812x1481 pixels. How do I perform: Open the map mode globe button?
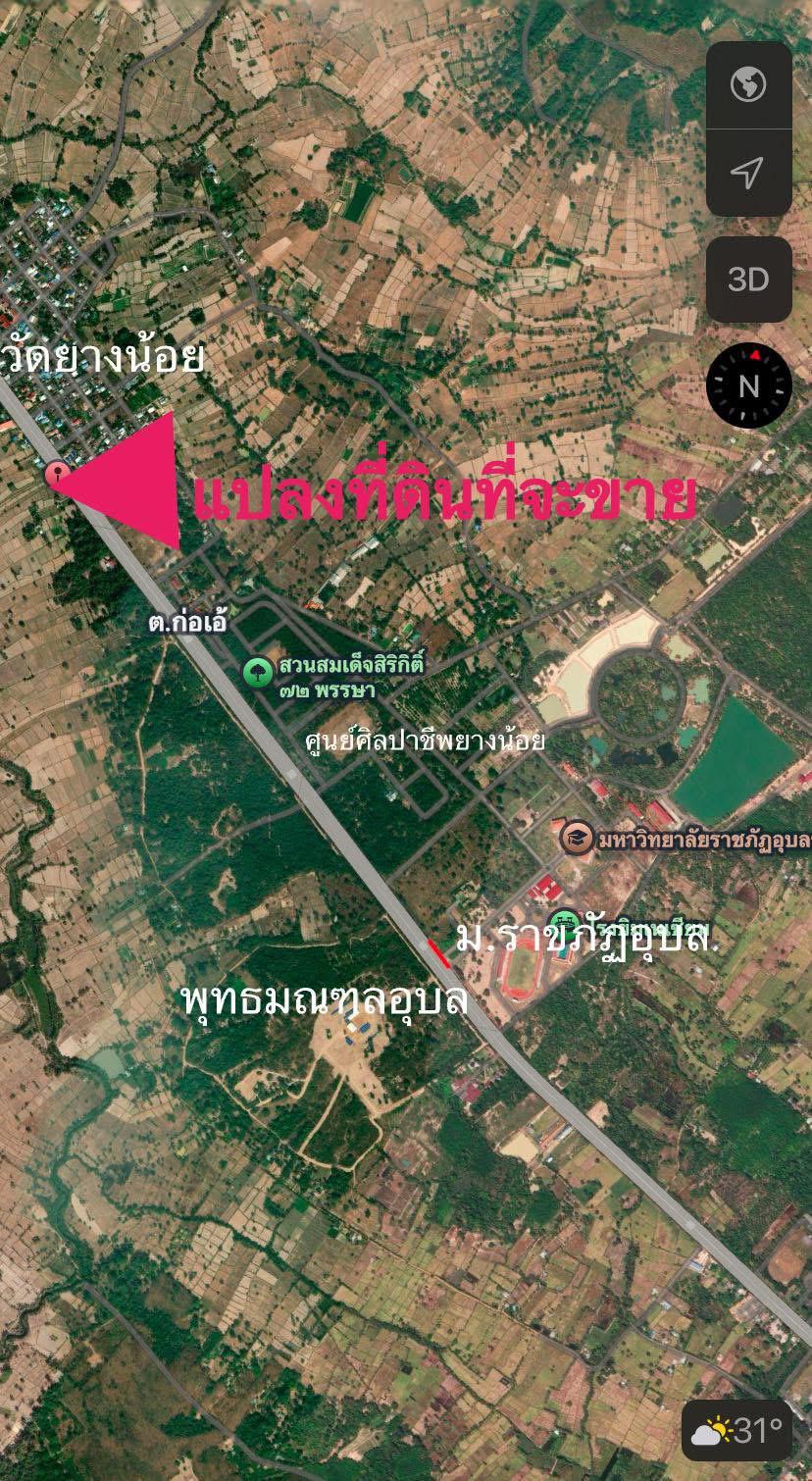point(748,85)
